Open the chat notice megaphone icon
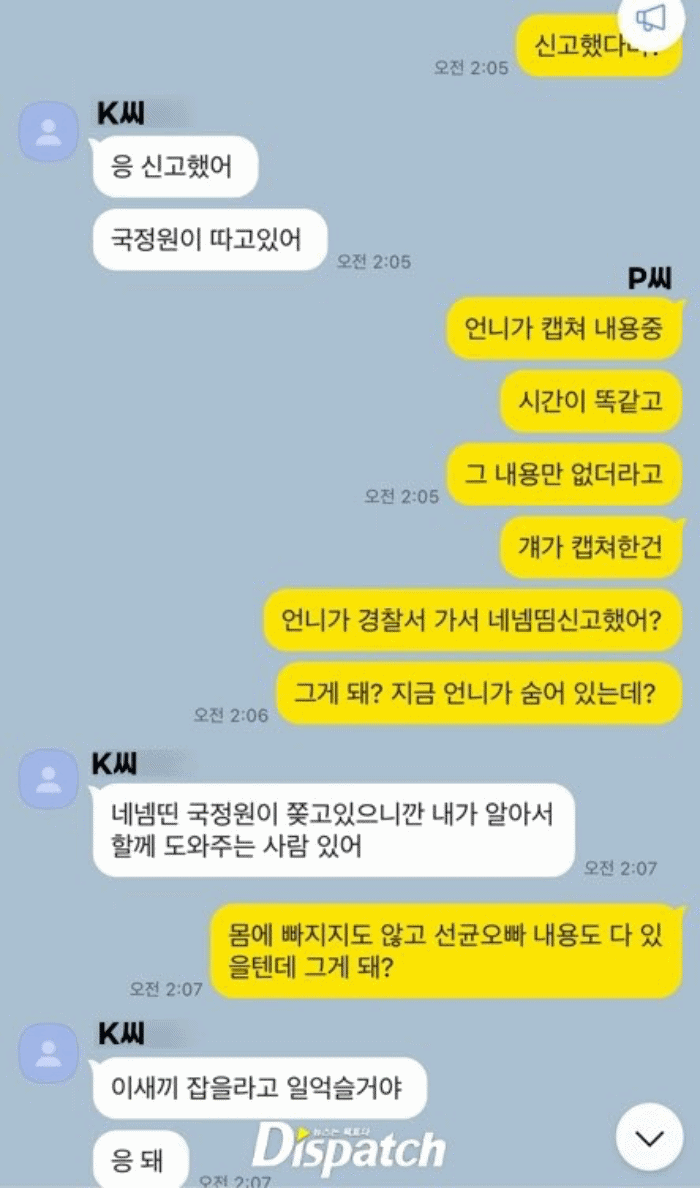Screen dimensions: 700x1188 pos(651,18)
